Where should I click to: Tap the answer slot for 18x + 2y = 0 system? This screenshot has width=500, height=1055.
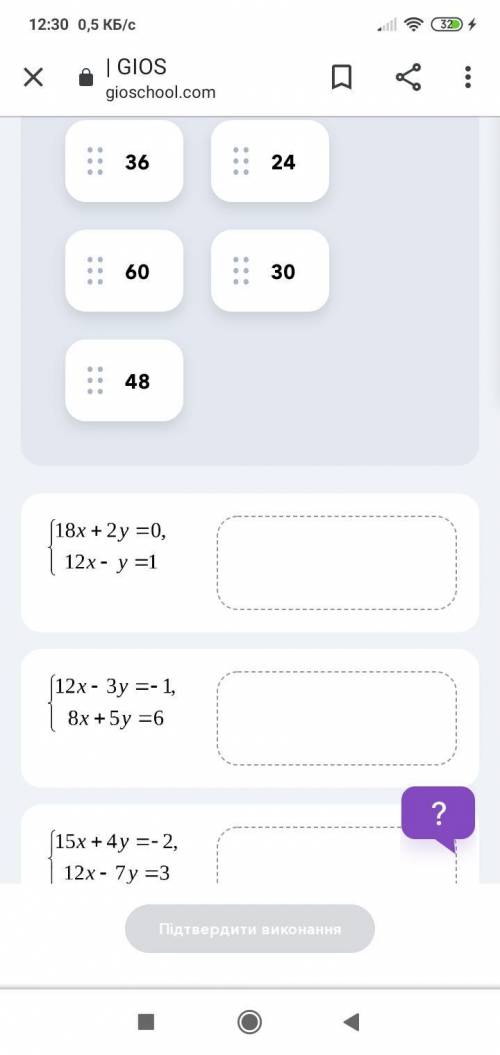tap(336, 562)
